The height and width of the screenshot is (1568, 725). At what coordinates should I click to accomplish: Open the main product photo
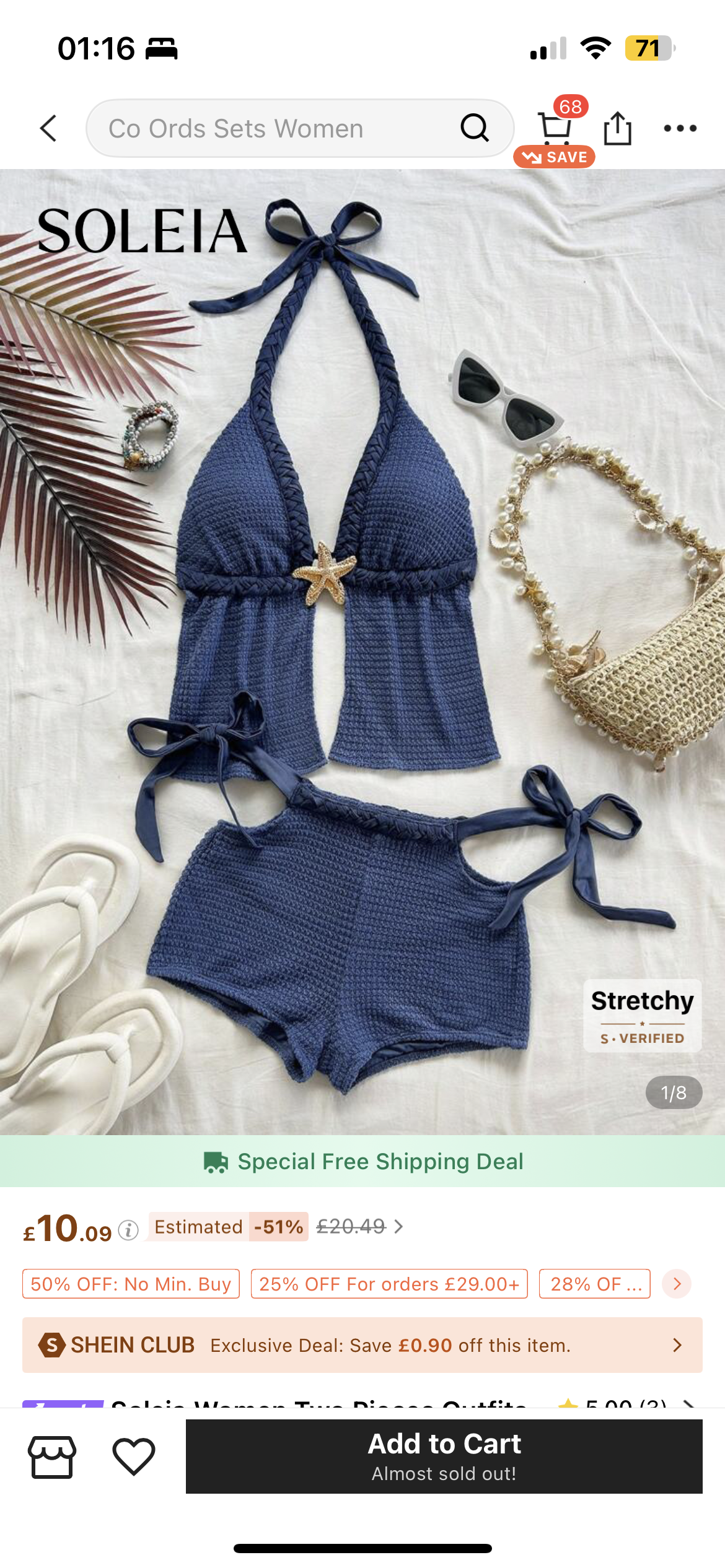click(362, 650)
